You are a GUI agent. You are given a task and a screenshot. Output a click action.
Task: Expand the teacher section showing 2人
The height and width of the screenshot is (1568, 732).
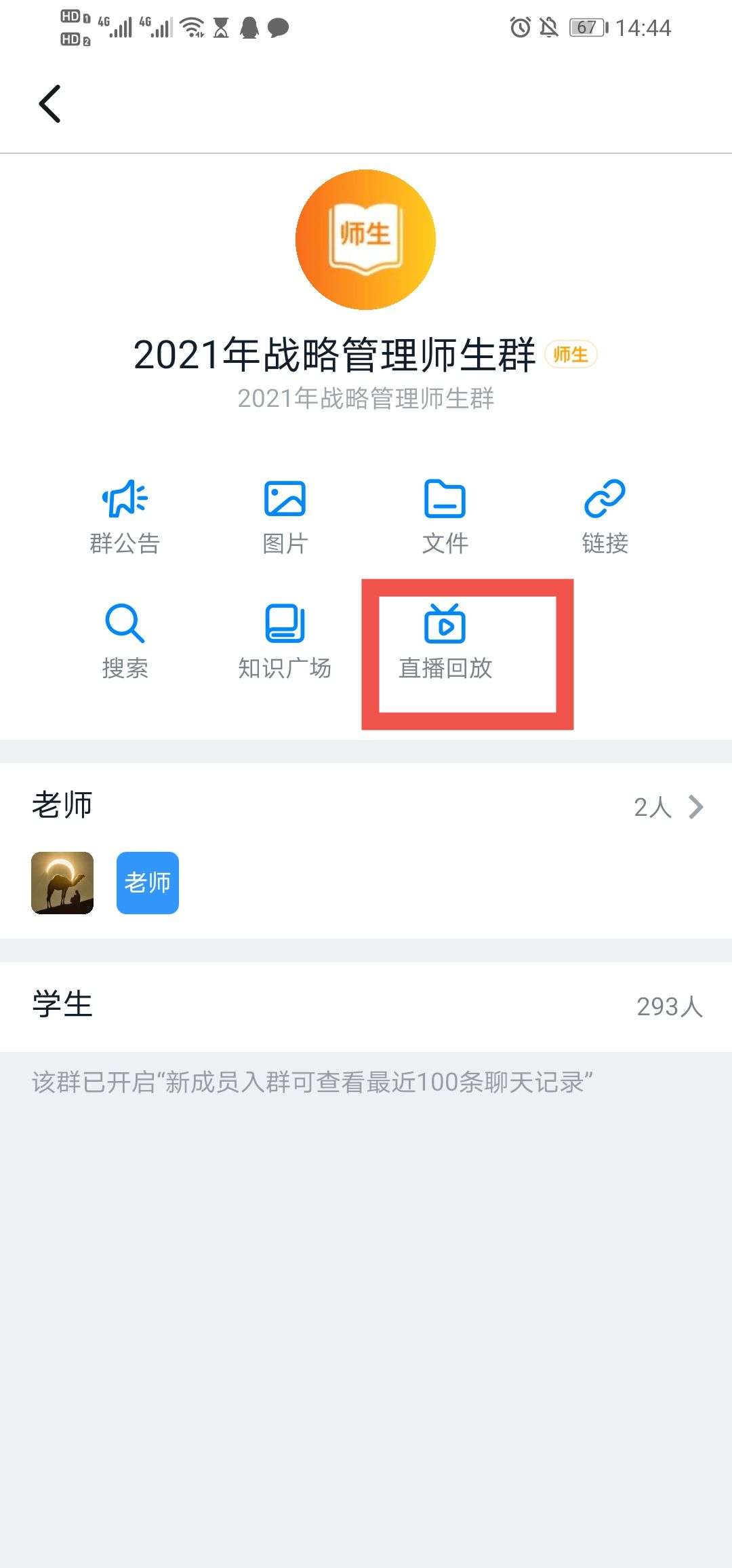(653, 807)
